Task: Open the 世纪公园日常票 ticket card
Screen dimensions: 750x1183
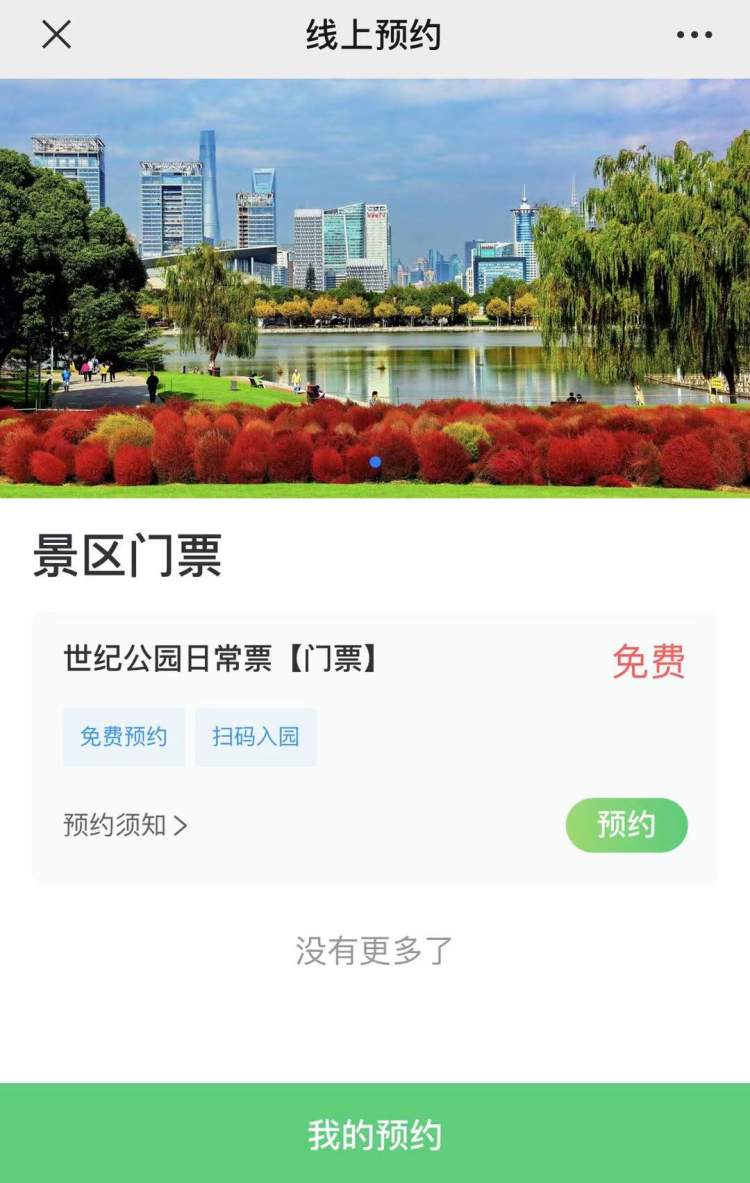Action: click(220, 660)
